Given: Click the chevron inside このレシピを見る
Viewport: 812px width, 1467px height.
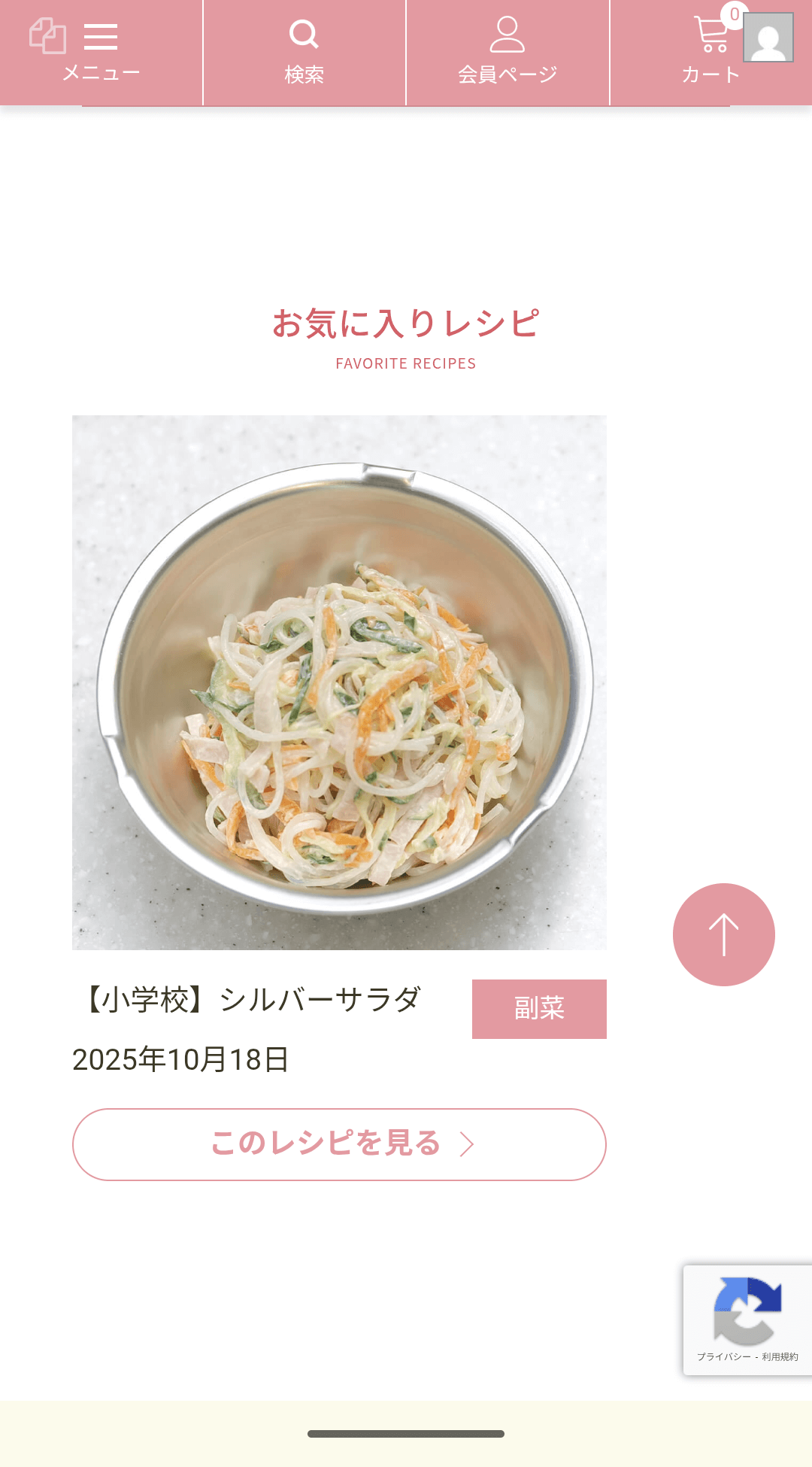Looking at the screenshot, I should [469, 1144].
